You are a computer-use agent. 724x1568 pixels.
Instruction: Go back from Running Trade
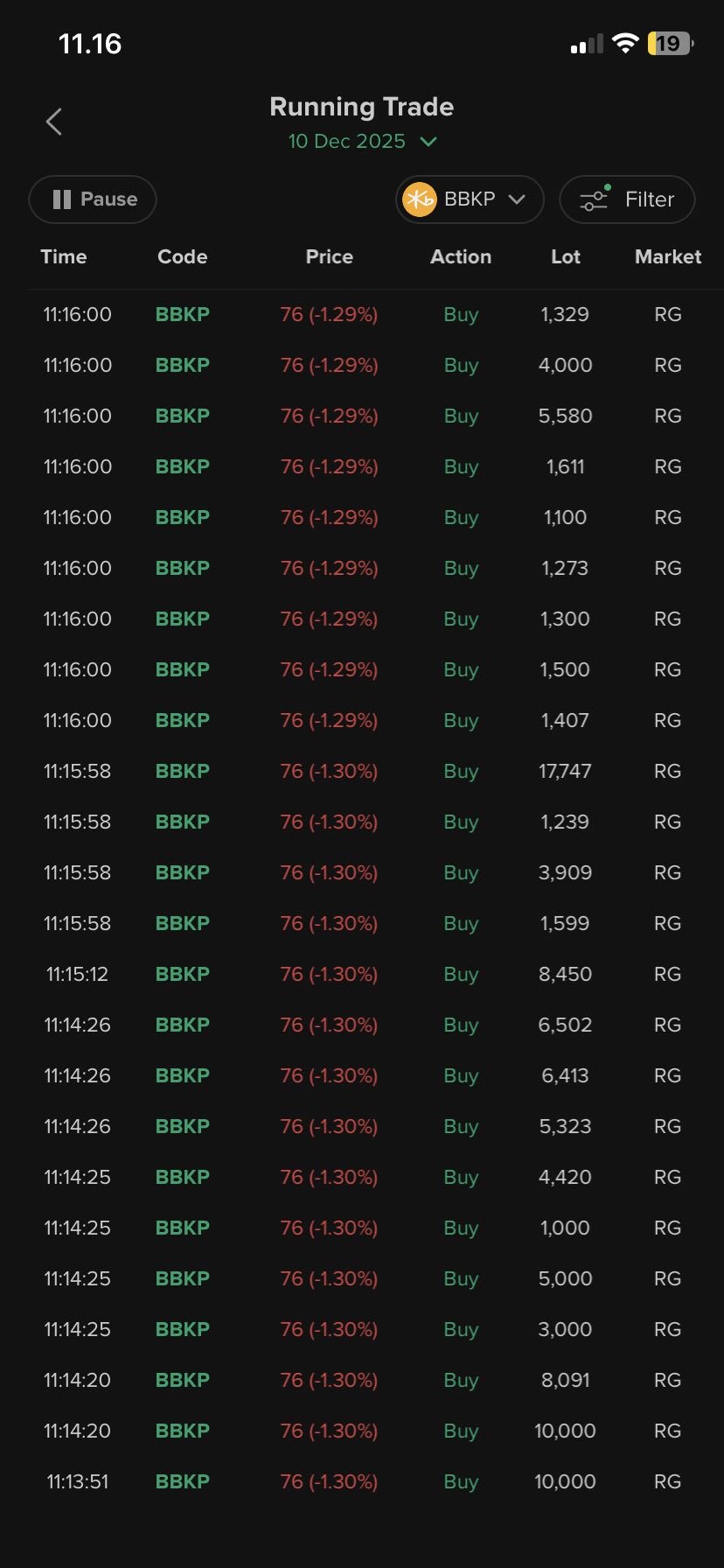[x=54, y=122]
